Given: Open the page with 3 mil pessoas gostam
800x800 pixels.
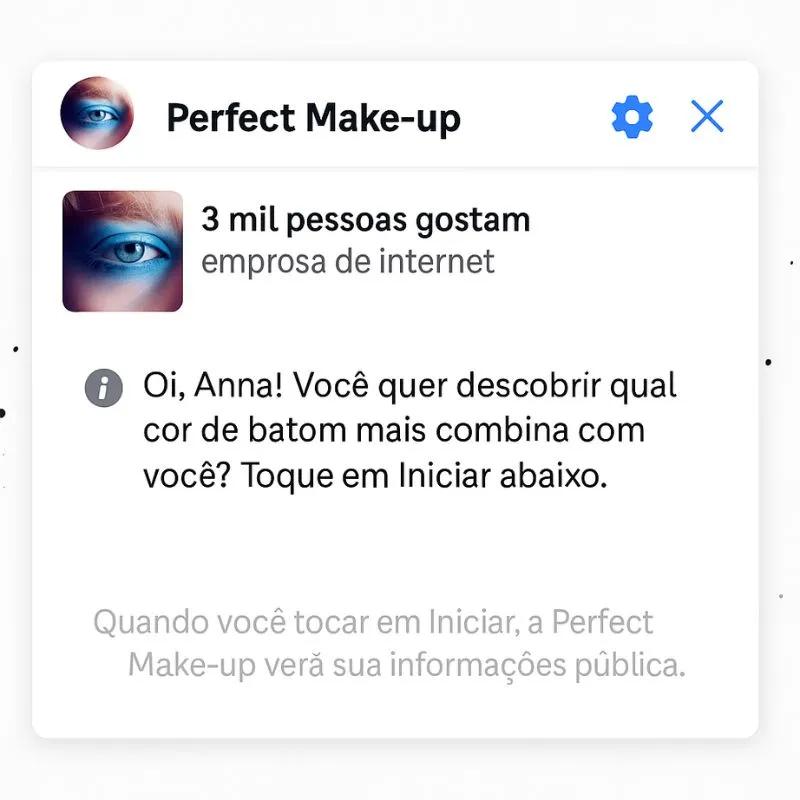Looking at the screenshot, I should [365, 220].
